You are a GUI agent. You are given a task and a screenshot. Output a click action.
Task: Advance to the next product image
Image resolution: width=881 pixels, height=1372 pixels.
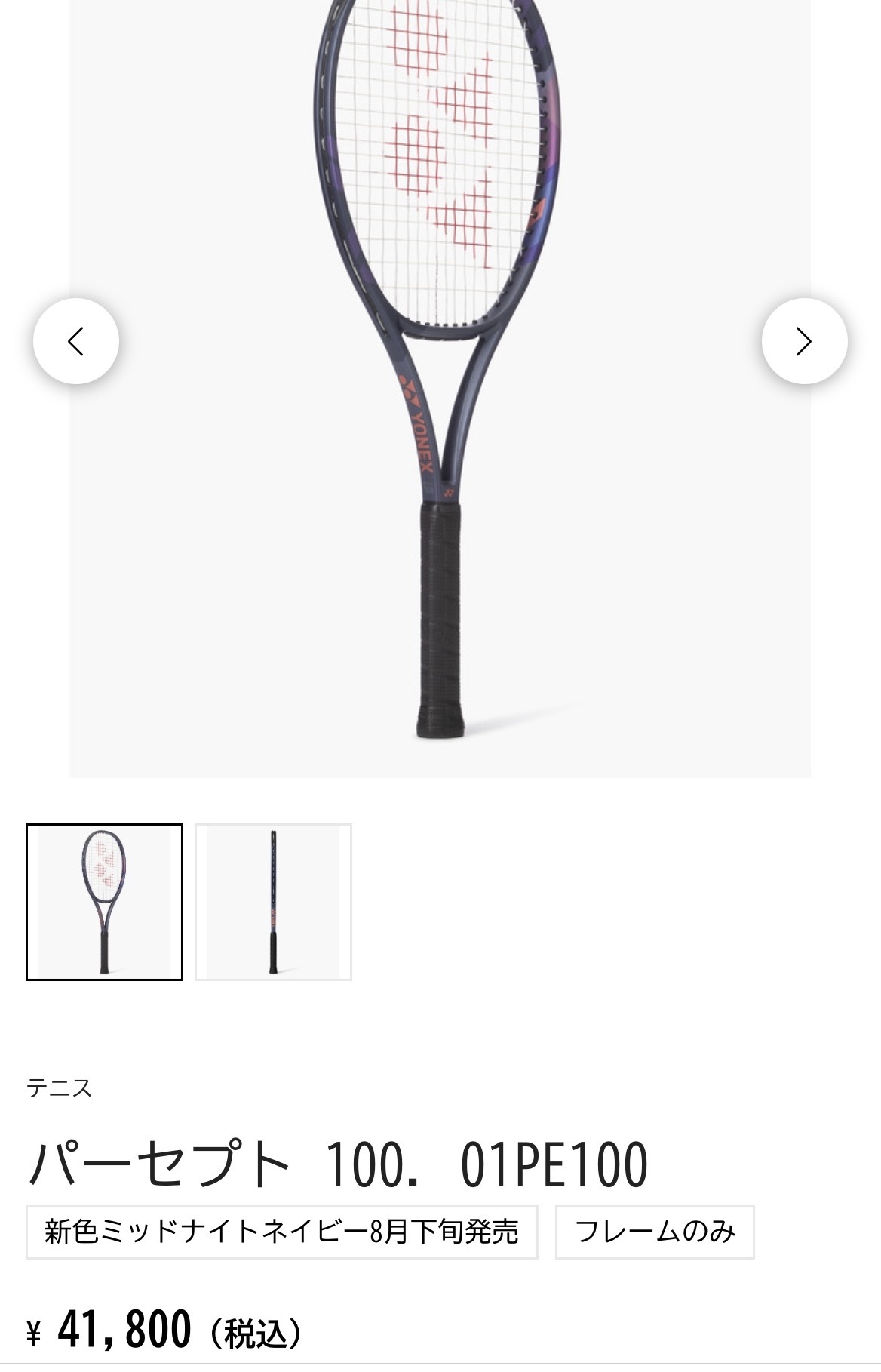pyautogui.click(x=804, y=341)
